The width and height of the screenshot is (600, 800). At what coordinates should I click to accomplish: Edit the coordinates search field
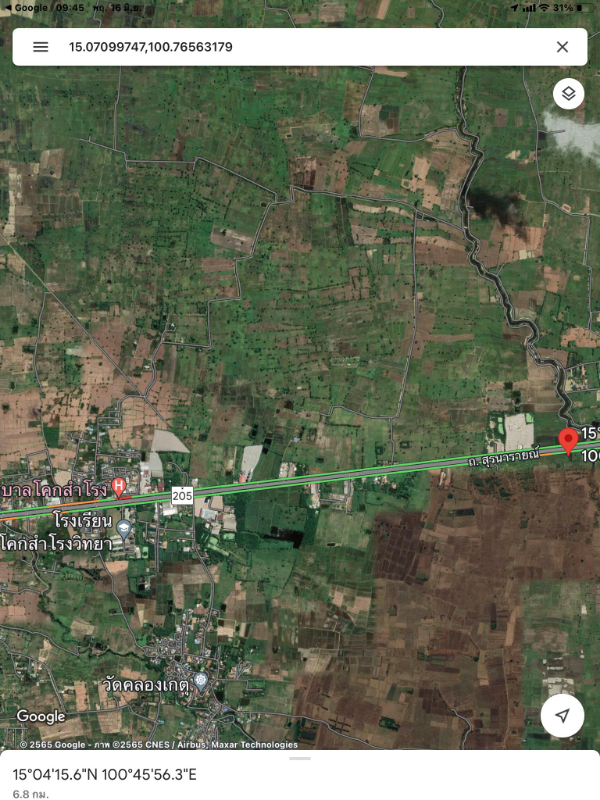pyautogui.click(x=300, y=47)
